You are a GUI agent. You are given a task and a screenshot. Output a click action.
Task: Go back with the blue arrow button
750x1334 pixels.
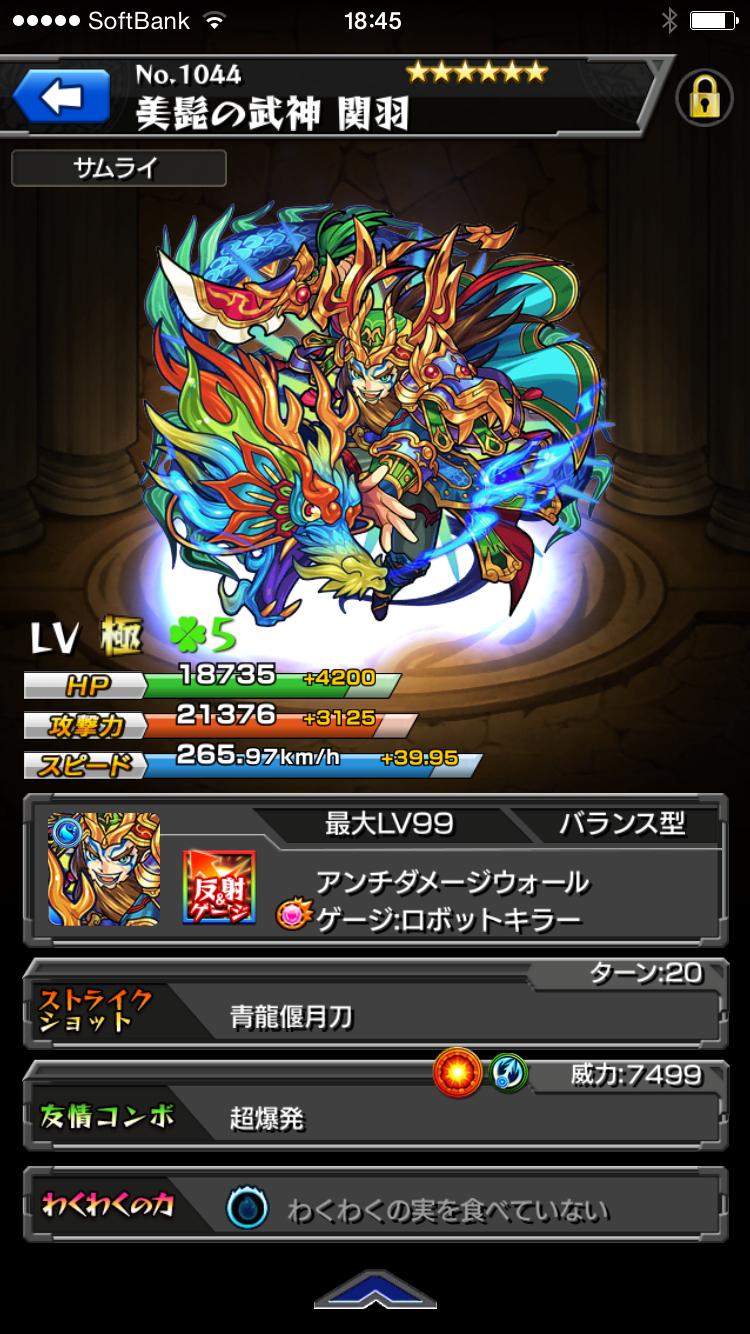[x=60, y=99]
